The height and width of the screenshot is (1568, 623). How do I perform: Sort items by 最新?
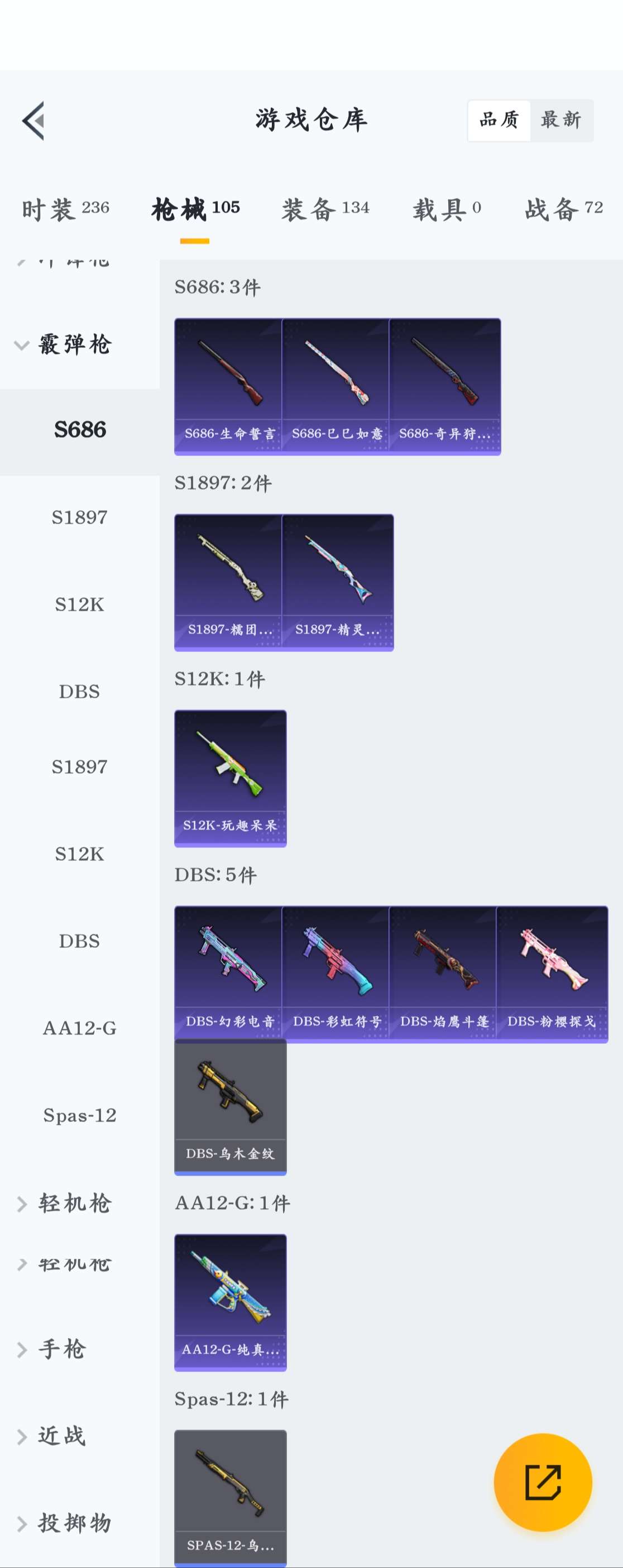[561, 120]
